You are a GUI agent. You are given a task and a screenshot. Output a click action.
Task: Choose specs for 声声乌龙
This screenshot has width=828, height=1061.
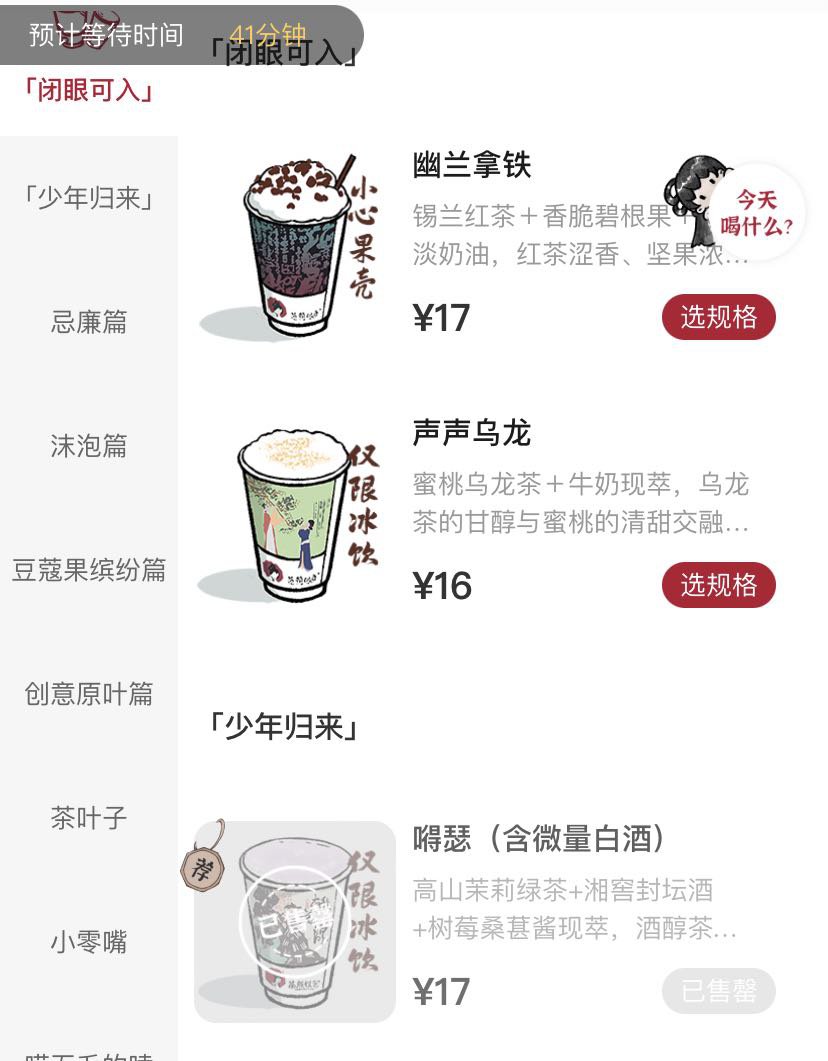(718, 585)
